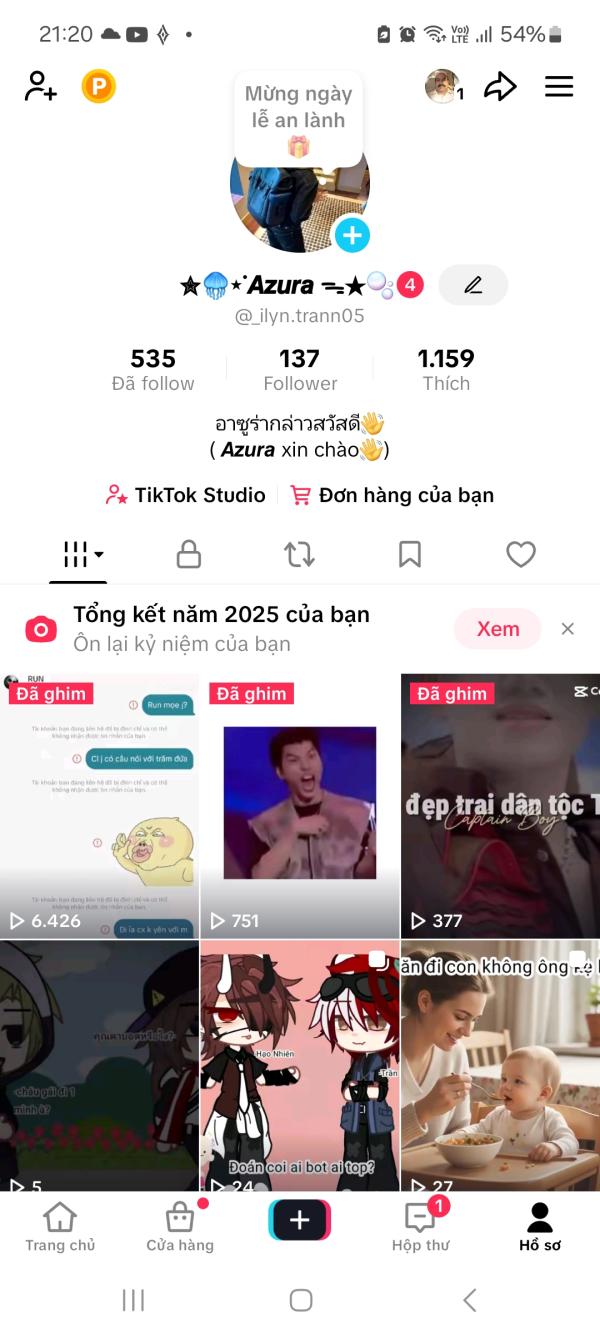Open the pinned video with 6.426 views
Screen dimensions: 600x1333
click(x=99, y=806)
